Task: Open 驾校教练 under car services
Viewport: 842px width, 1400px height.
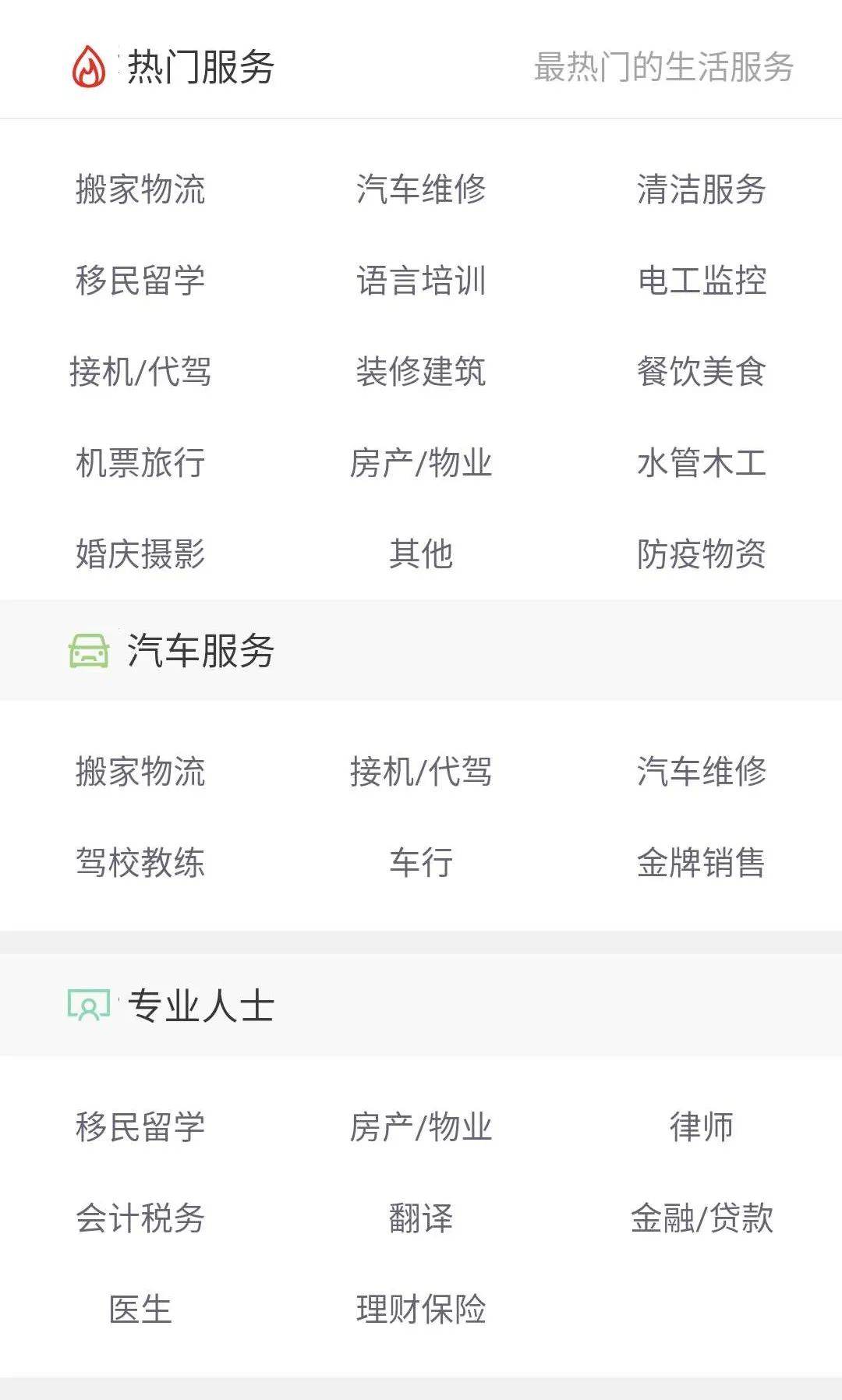Action: 140,863
